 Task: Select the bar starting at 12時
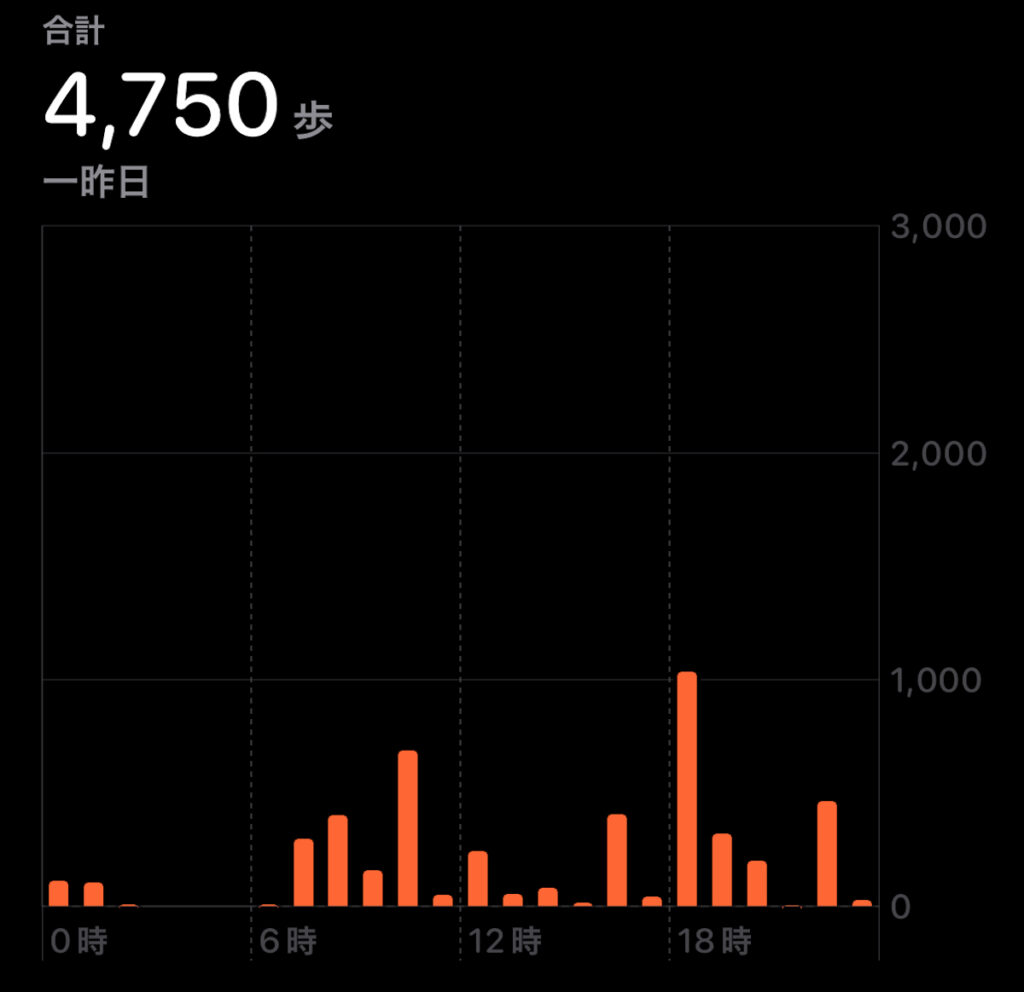click(x=478, y=879)
